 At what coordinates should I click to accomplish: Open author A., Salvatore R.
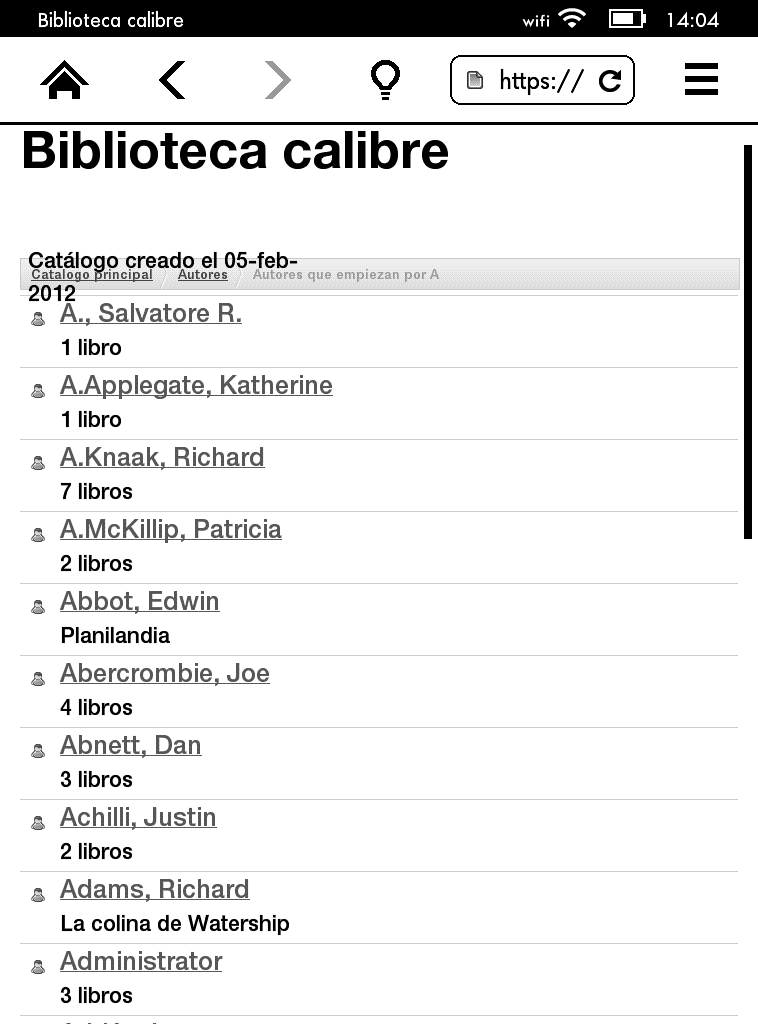click(151, 314)
